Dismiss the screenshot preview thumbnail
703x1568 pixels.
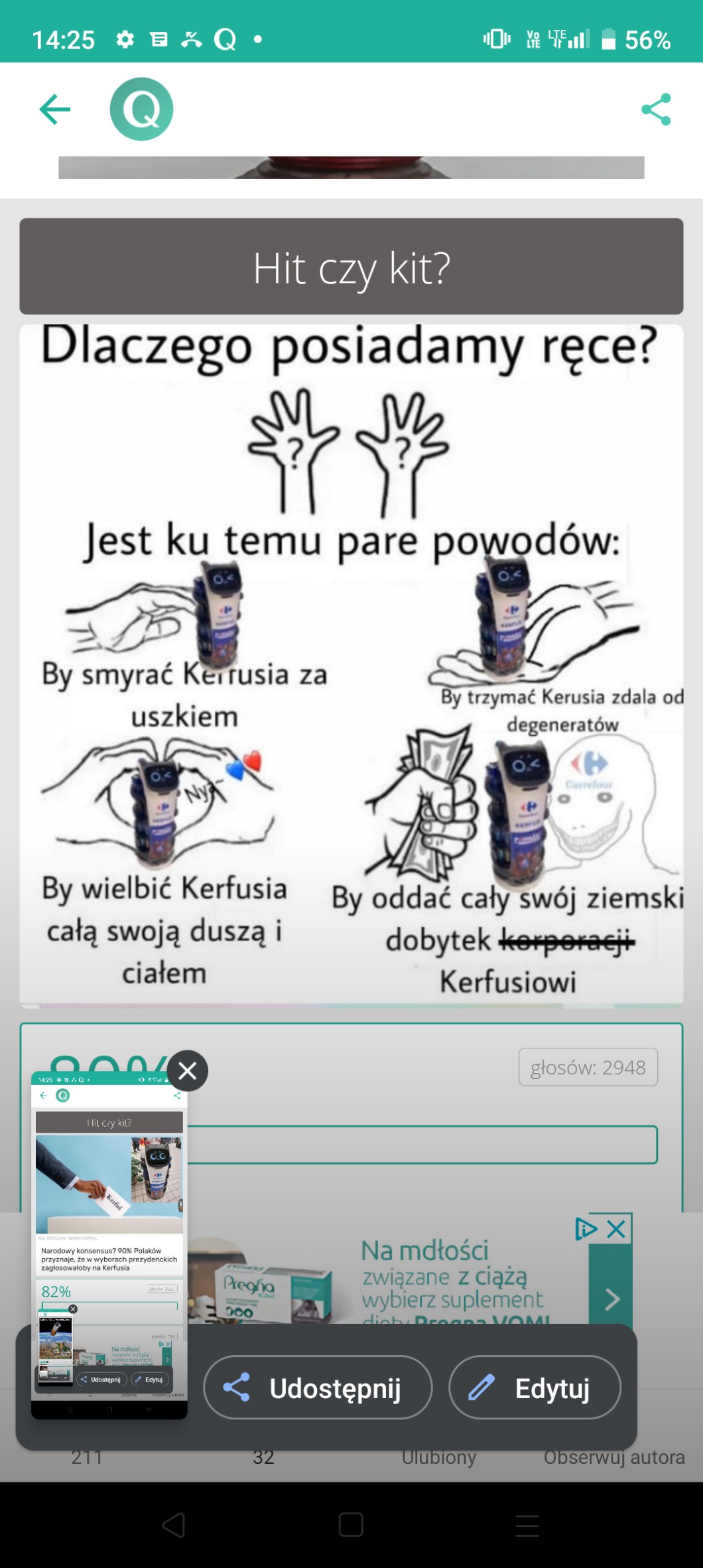[188, 1070]
